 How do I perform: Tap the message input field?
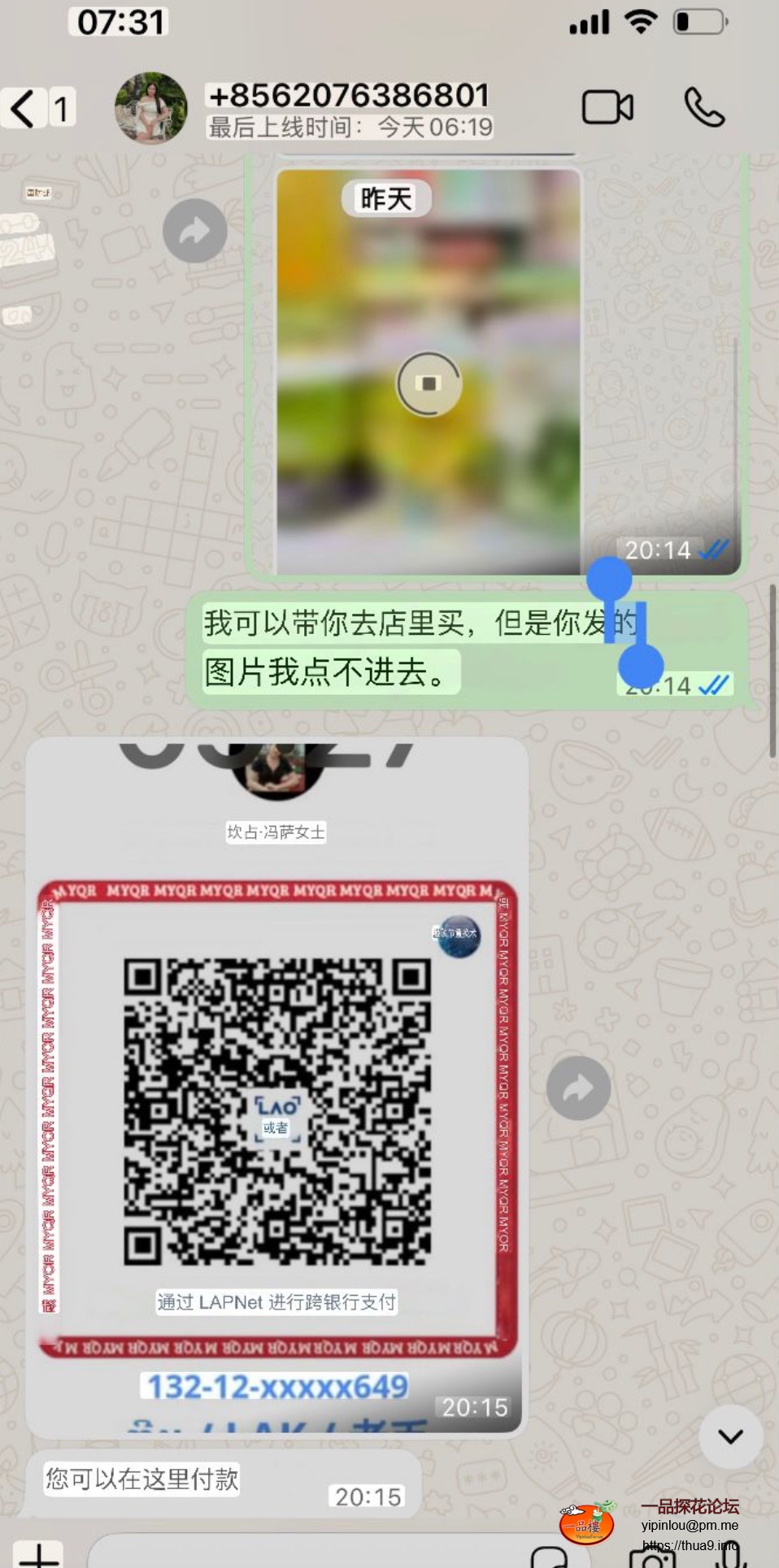[309, 1553]
